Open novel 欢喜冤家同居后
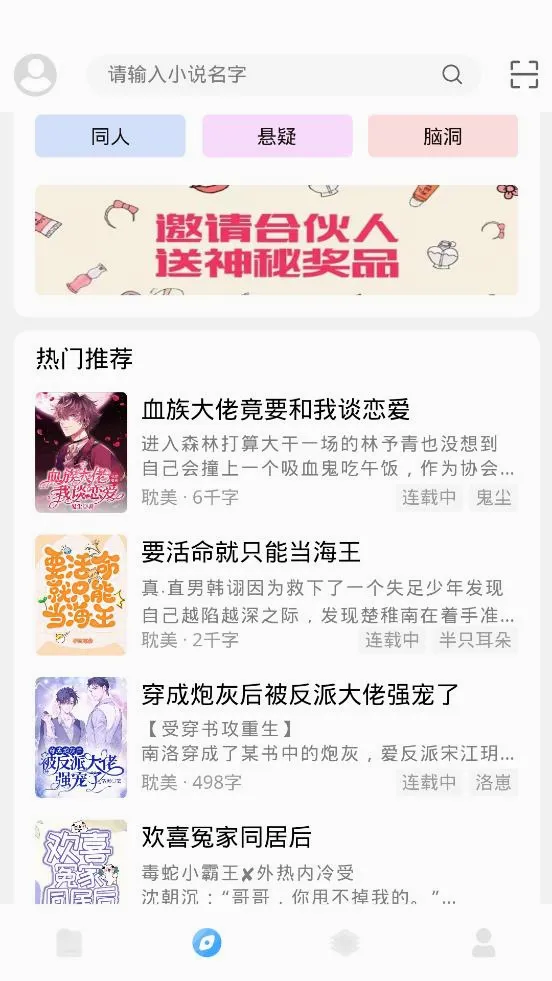The height and width of the screenshot is (981, 552). click(x=277, y=862)
